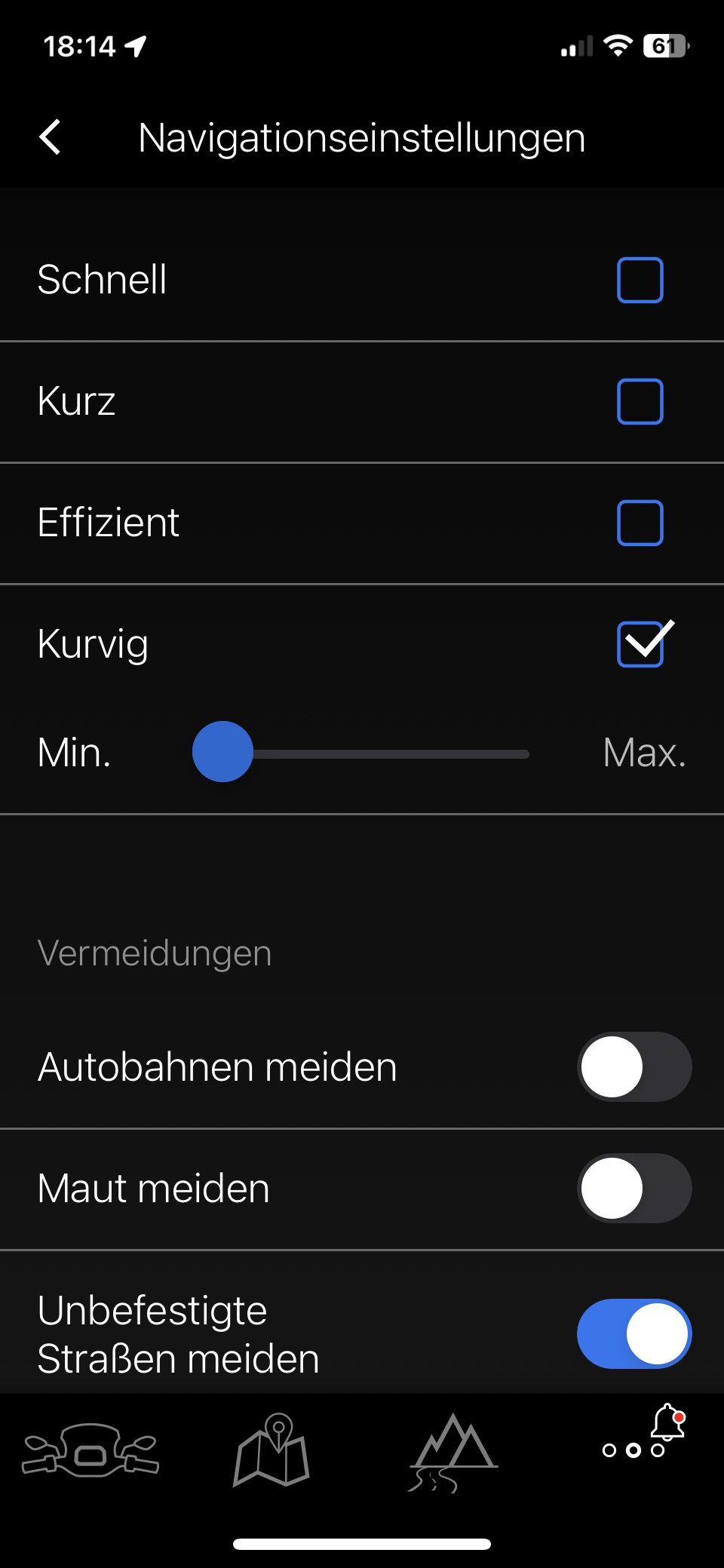724x1568 pixels.
Task: Turn on Autobahnen meiden
Action: click(633, 1066)
